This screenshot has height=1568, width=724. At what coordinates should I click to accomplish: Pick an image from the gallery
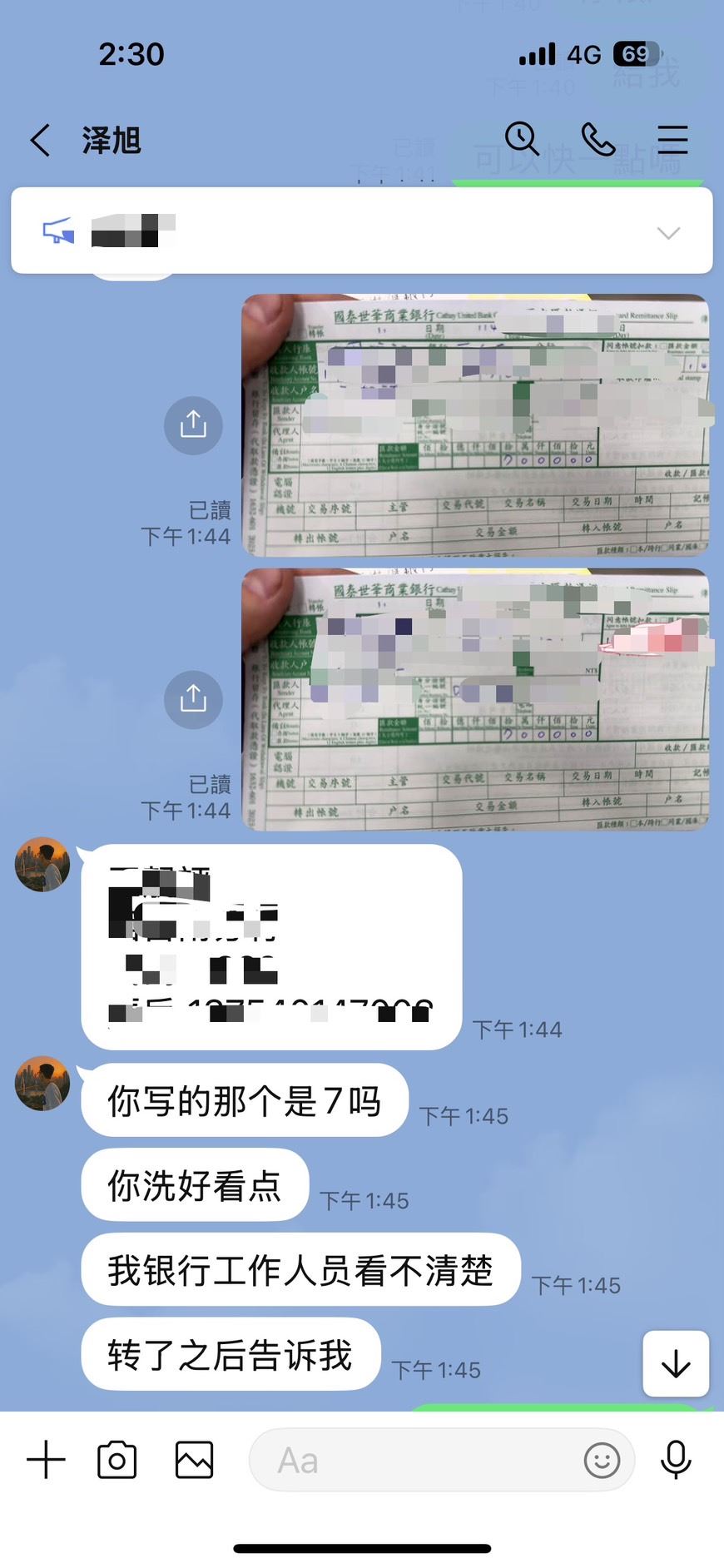point(194,1460)
